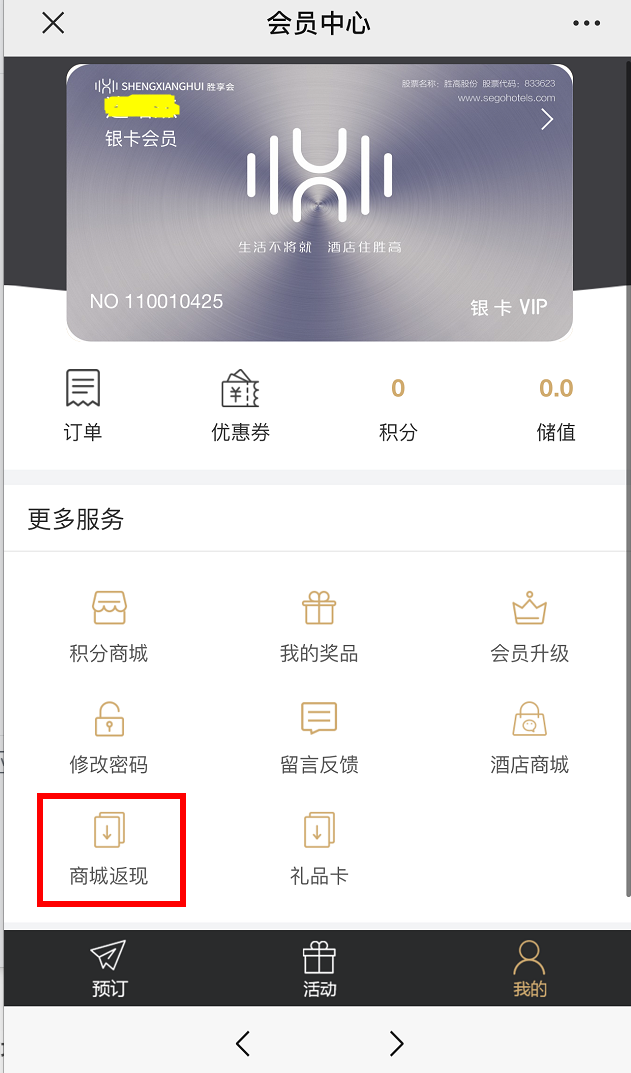Go forward with the browser forward arrow

[x=396, y=1043]
